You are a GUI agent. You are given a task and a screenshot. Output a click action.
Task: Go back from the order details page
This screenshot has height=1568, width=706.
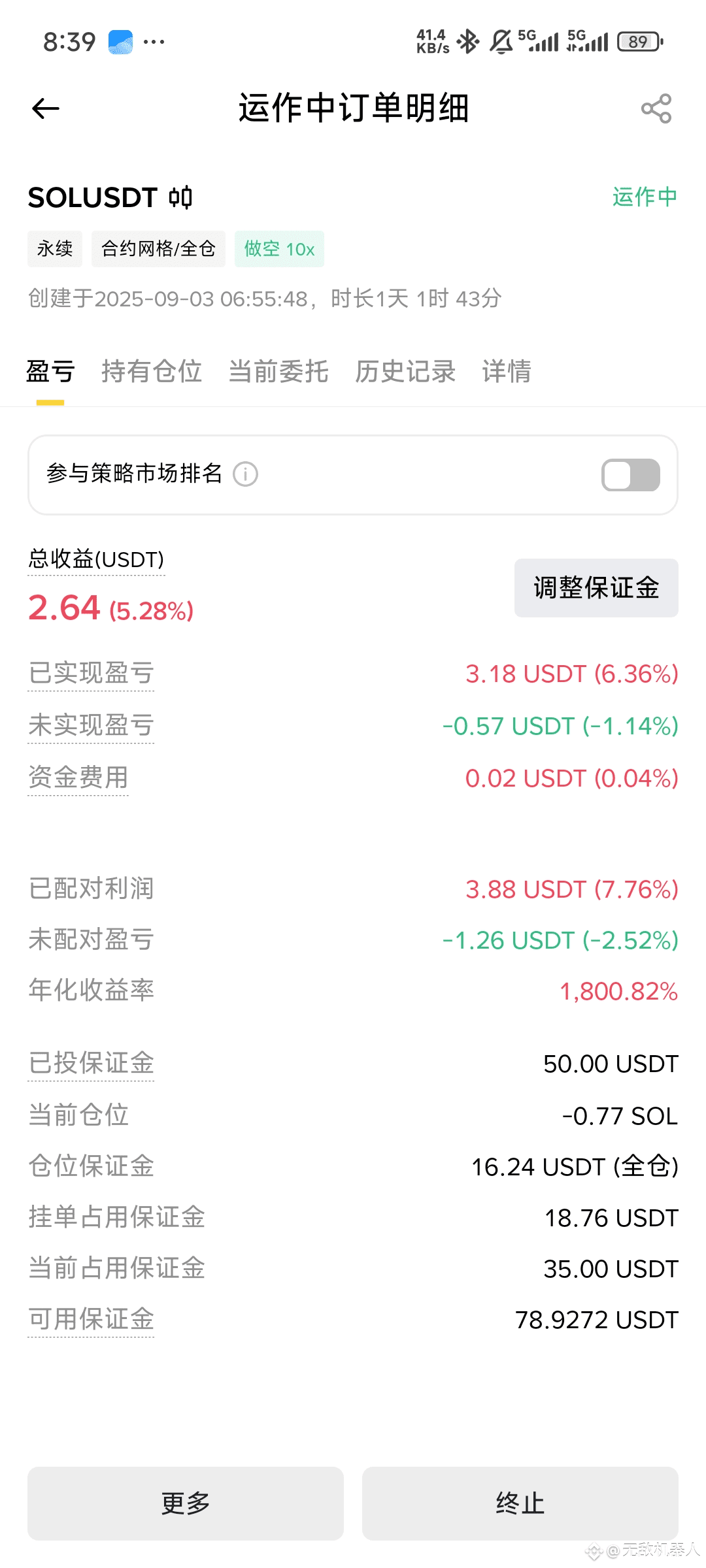(46, 108)
